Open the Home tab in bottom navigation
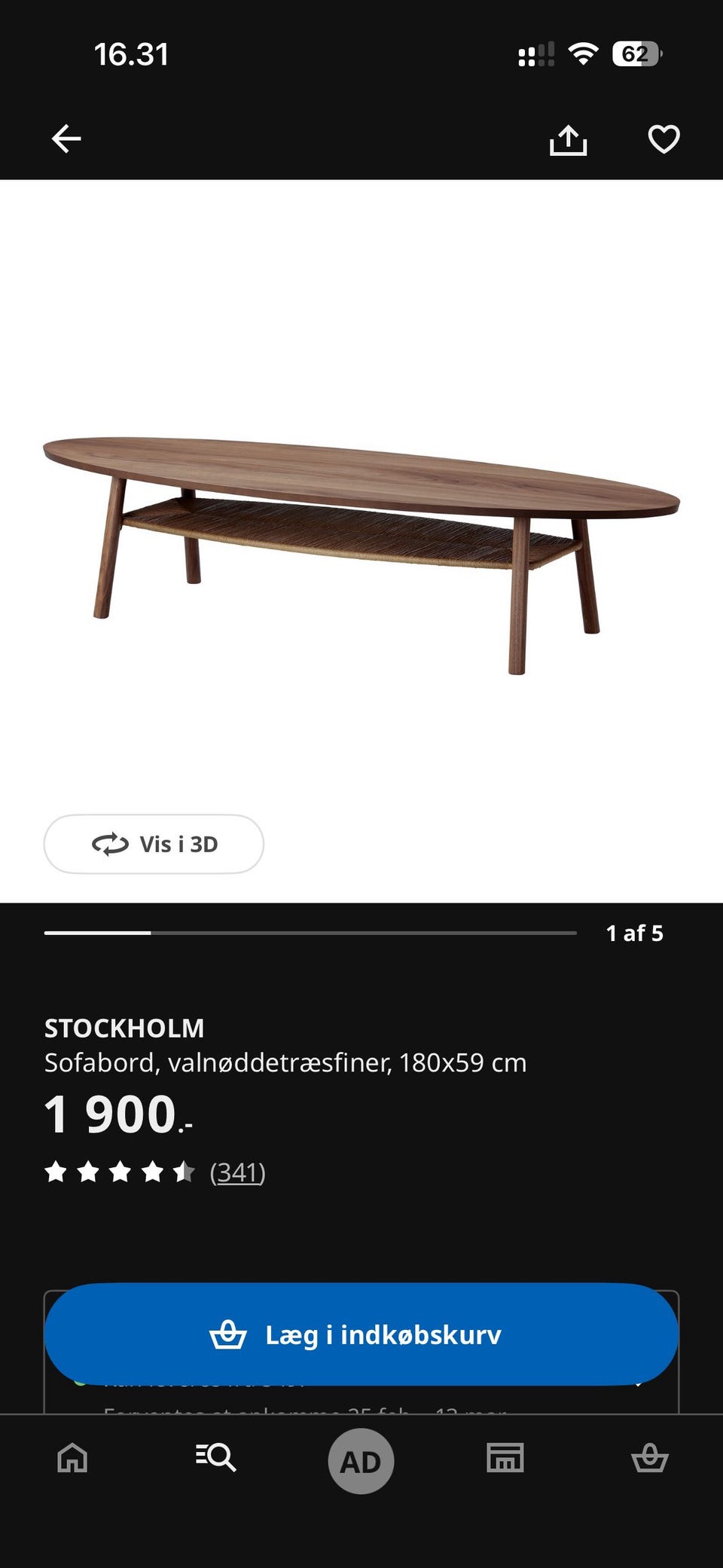Screen dimensions: 723x1568 pos(70,1459)
